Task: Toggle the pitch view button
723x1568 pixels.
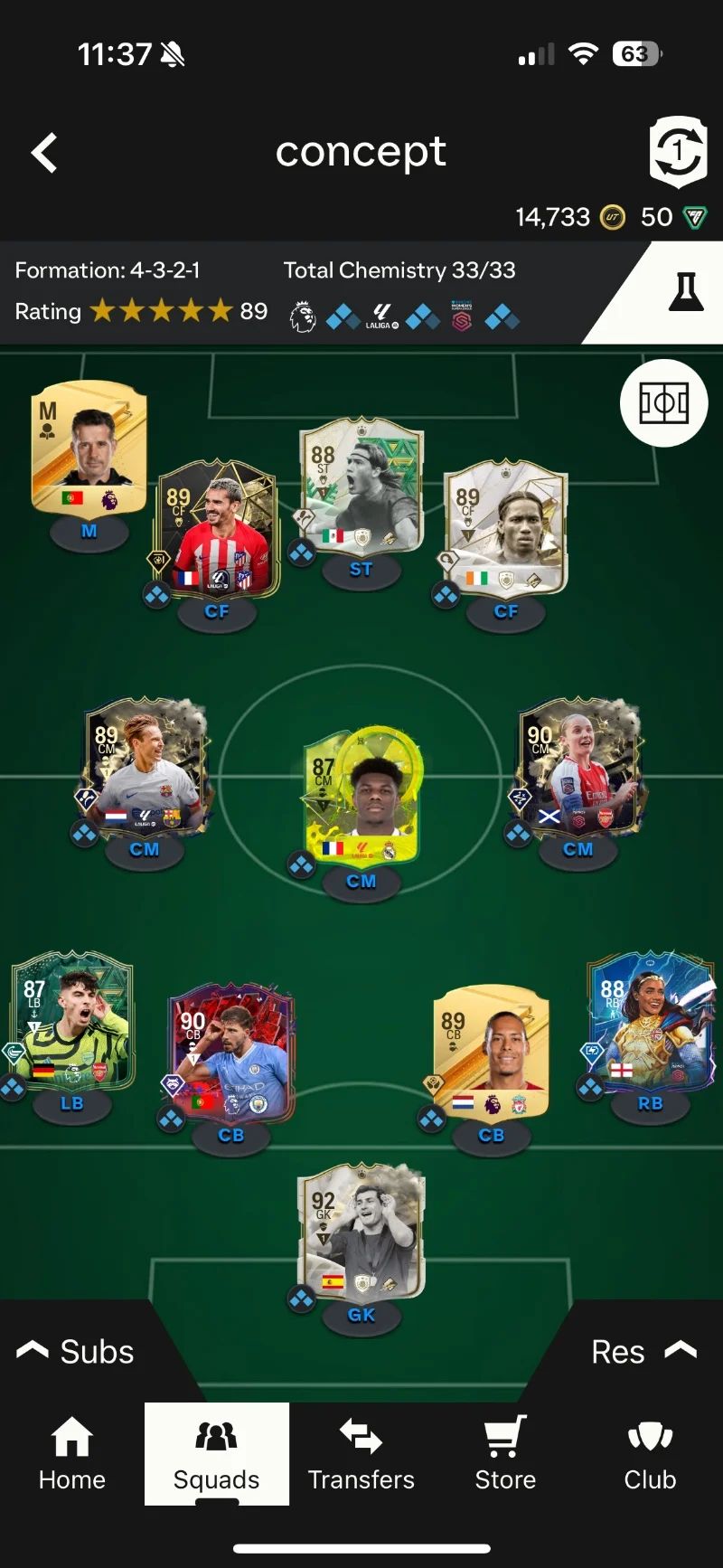Action: click(x=664, y=403)
